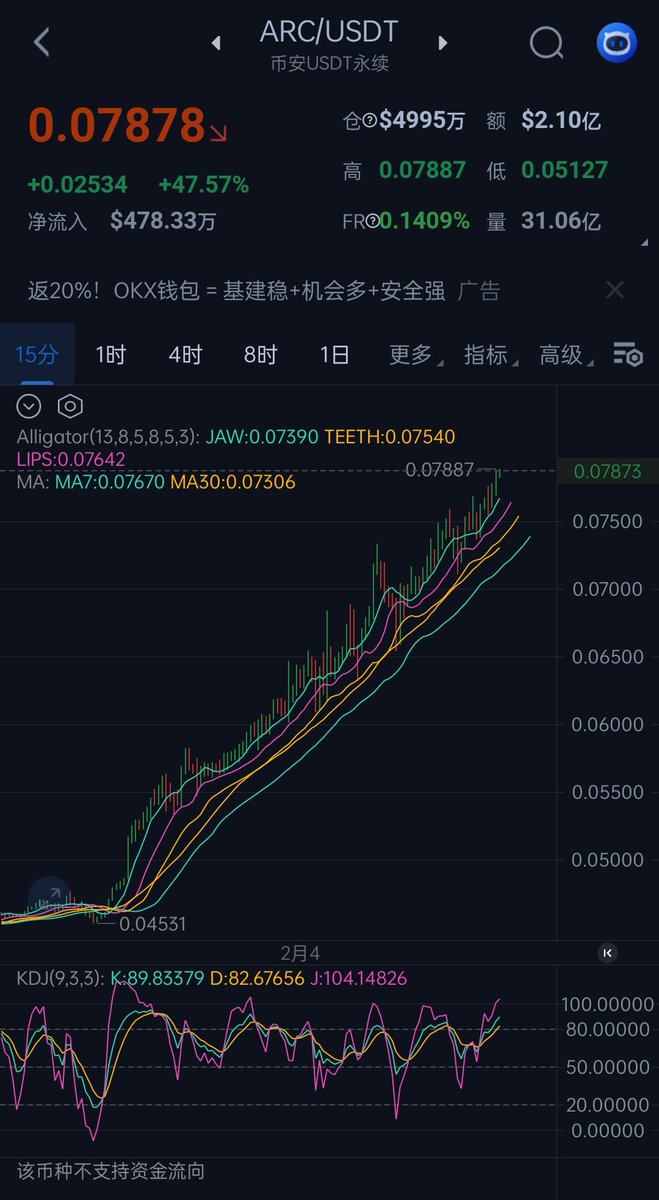Open the search magnifier icon

[x=546, y=43]
